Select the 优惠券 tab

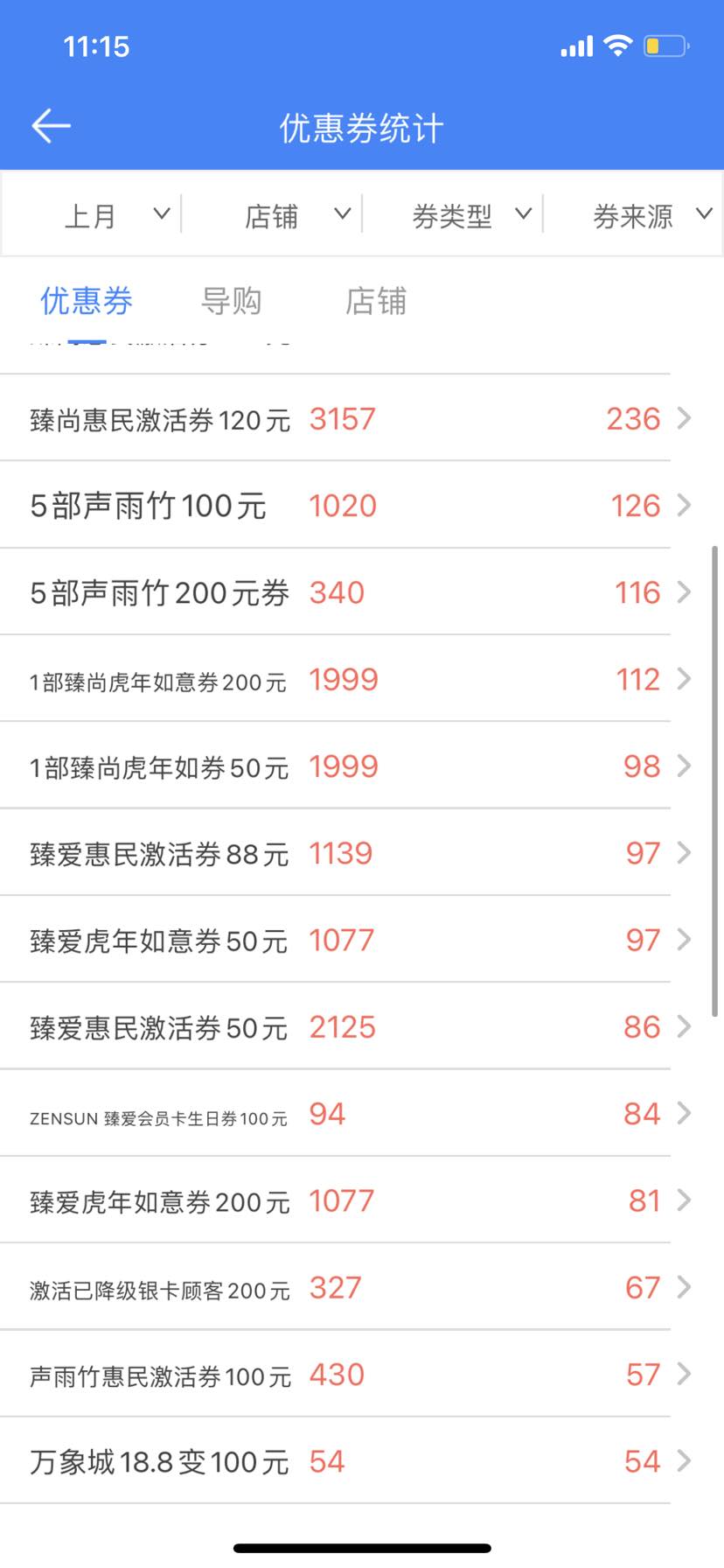tap(86, 301)
